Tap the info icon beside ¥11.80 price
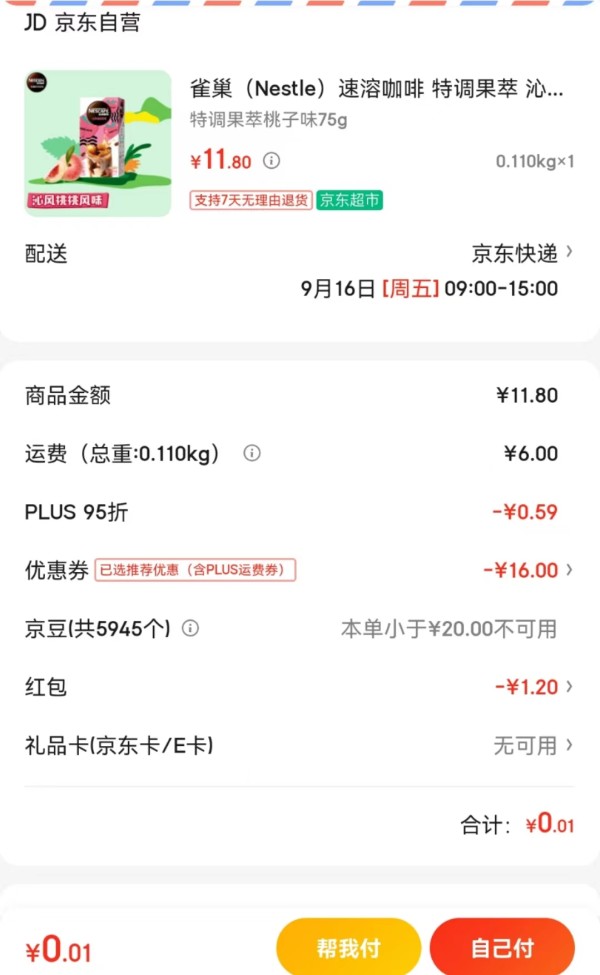600x975 pixels. coord(271,161)
